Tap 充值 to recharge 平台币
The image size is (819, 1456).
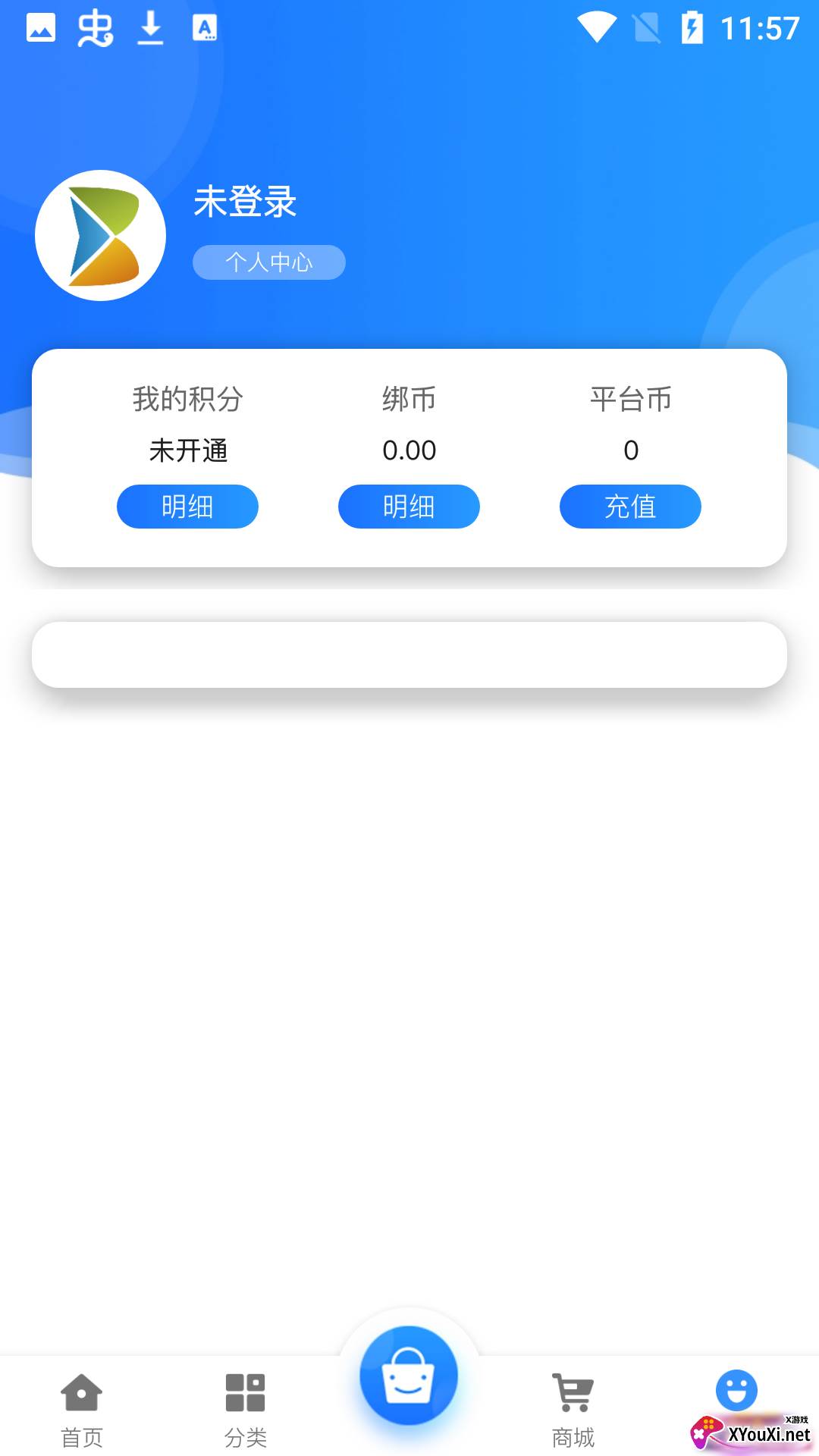(x=630, y=507)
